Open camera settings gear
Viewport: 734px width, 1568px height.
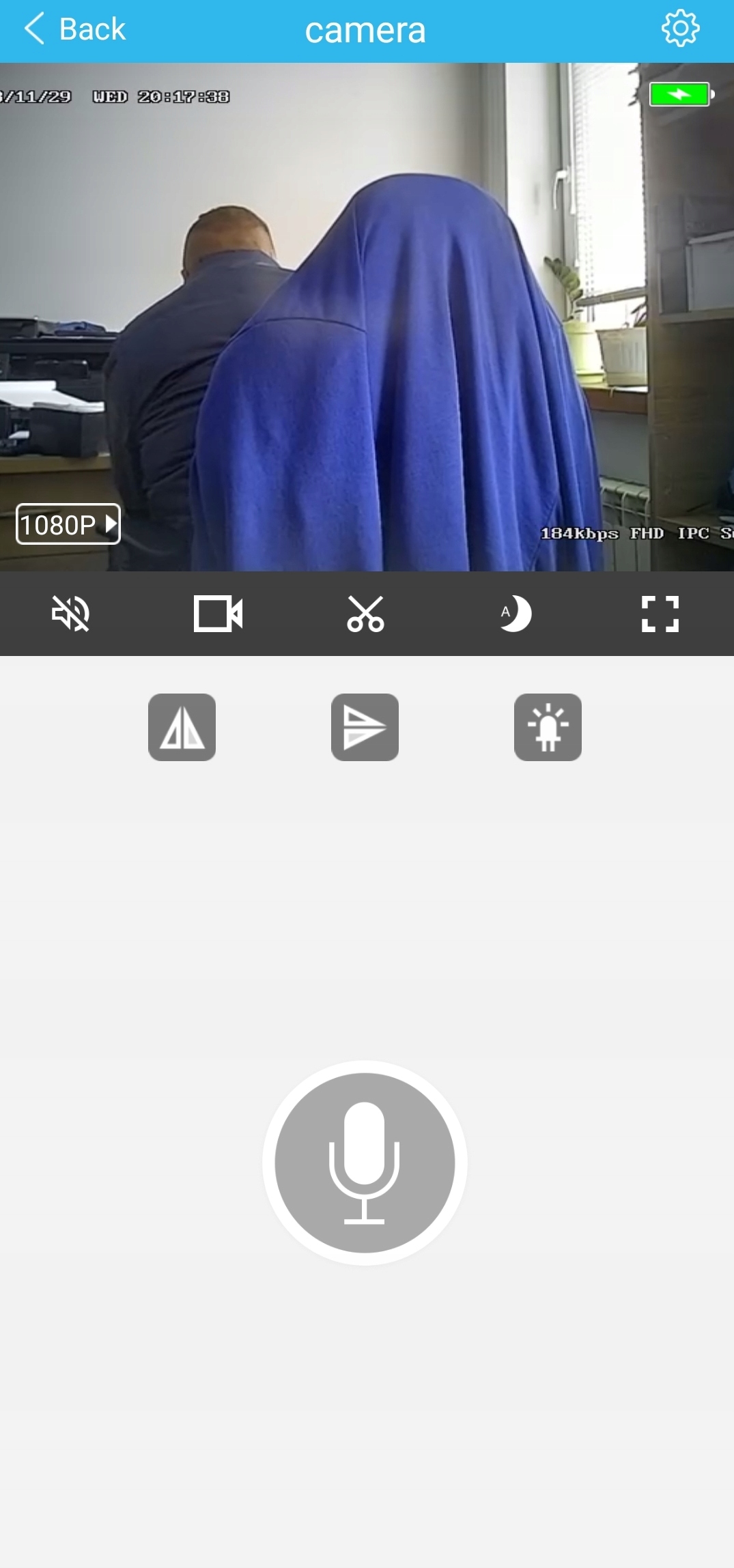pos(680,29)
